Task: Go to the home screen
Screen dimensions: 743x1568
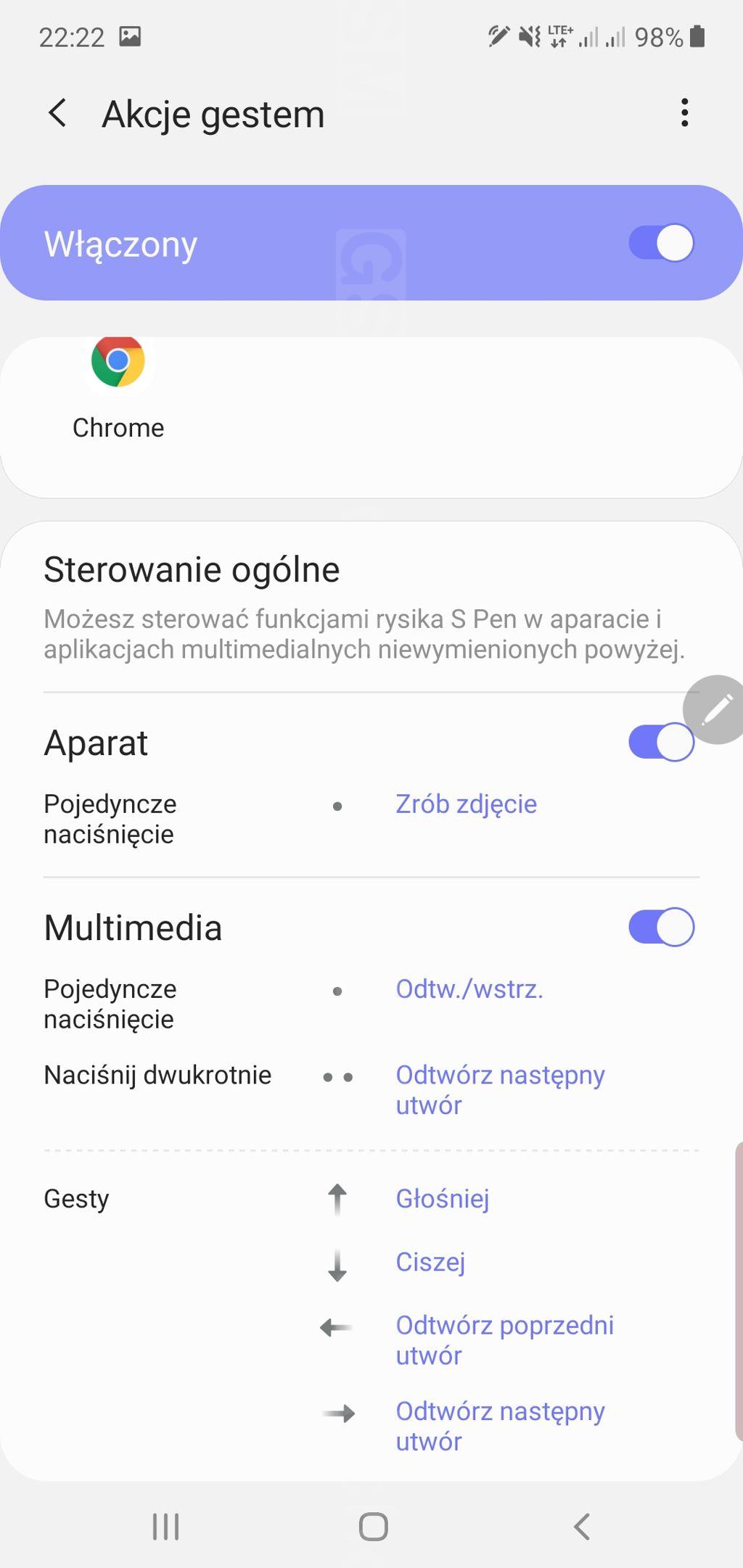Action: (x=373, y=1526)
